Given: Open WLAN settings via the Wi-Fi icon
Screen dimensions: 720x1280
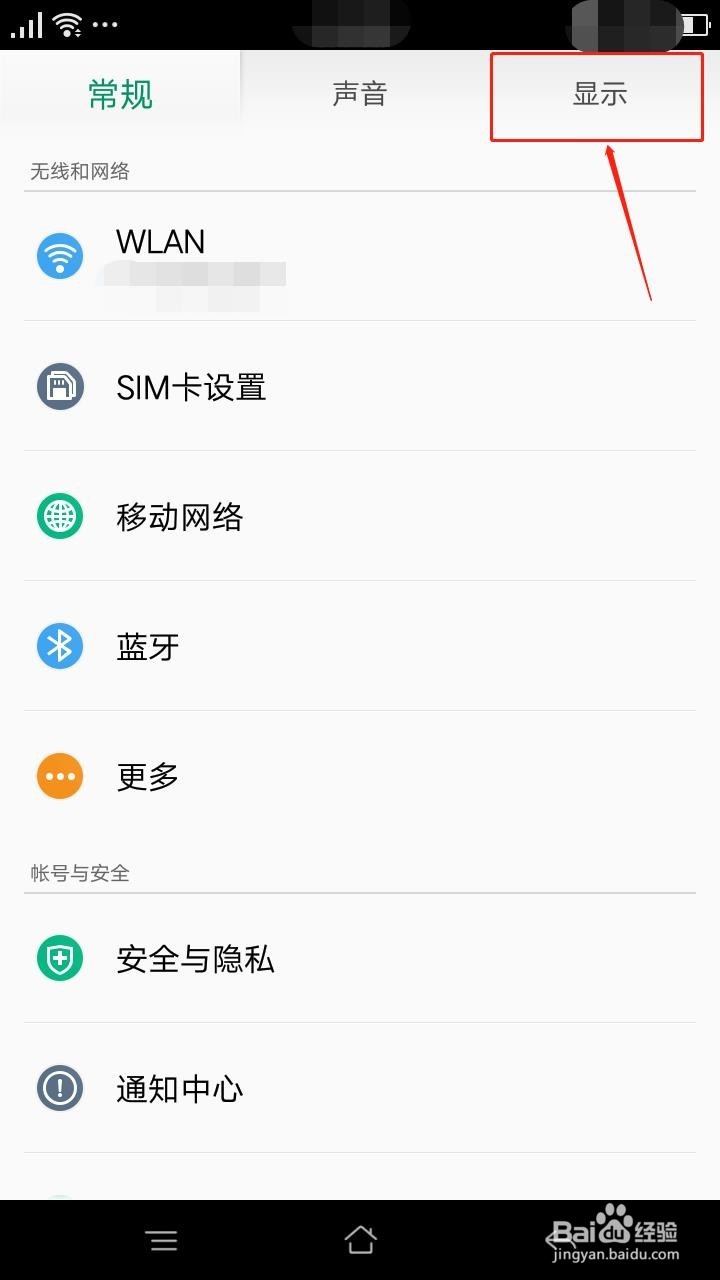Looking at the screenshot, I should (x=60, y=256).
